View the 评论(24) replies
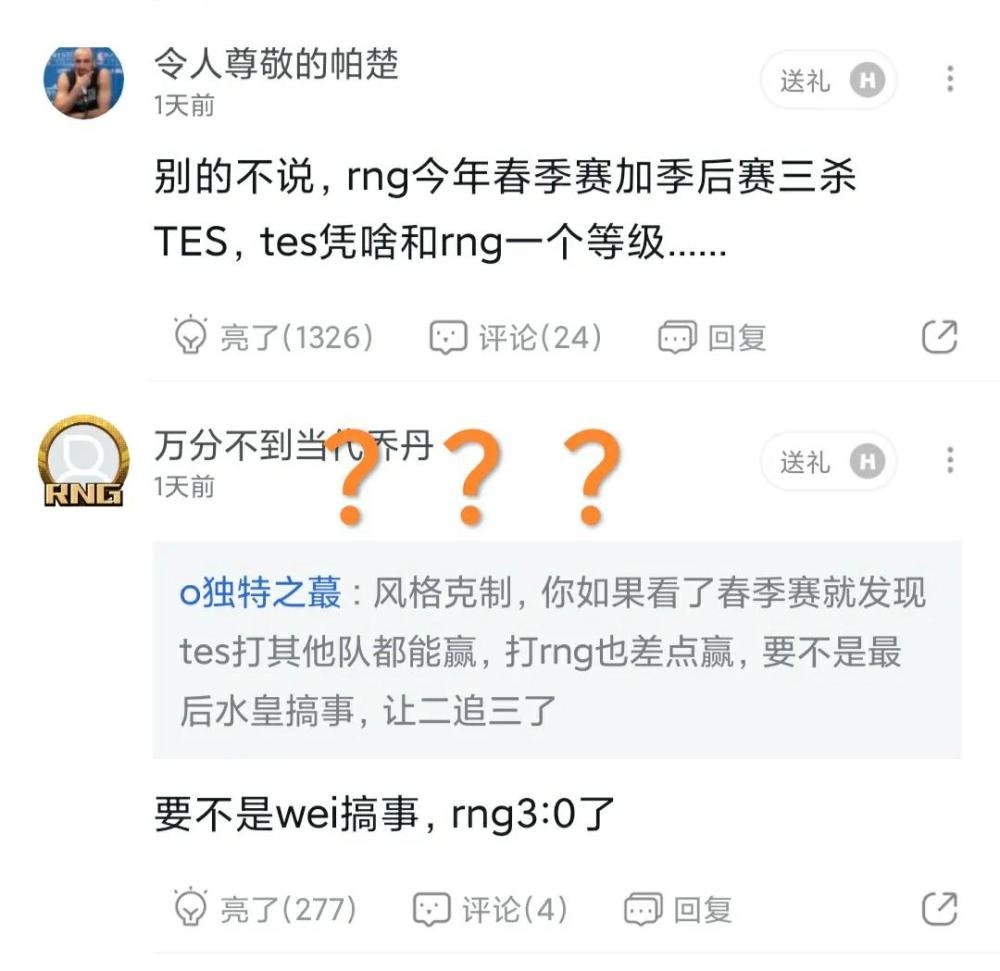The width and height of the screenshot is (1000, 971). coord(516,338)
